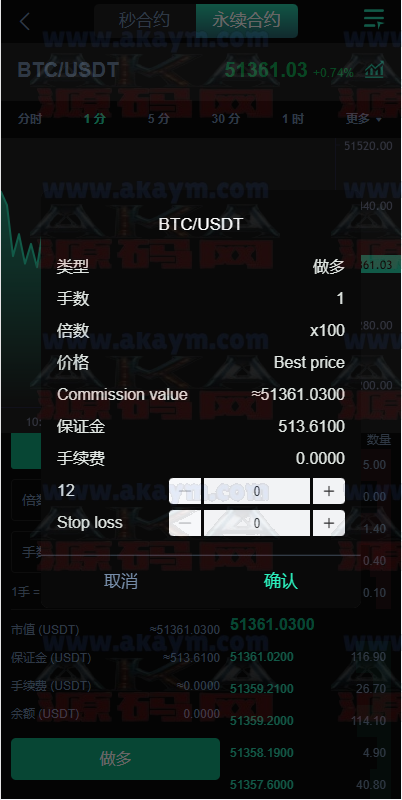This screenshot has width=402, height=800.
Task: Tap the green 做多 button
Action: coord(116,759)
